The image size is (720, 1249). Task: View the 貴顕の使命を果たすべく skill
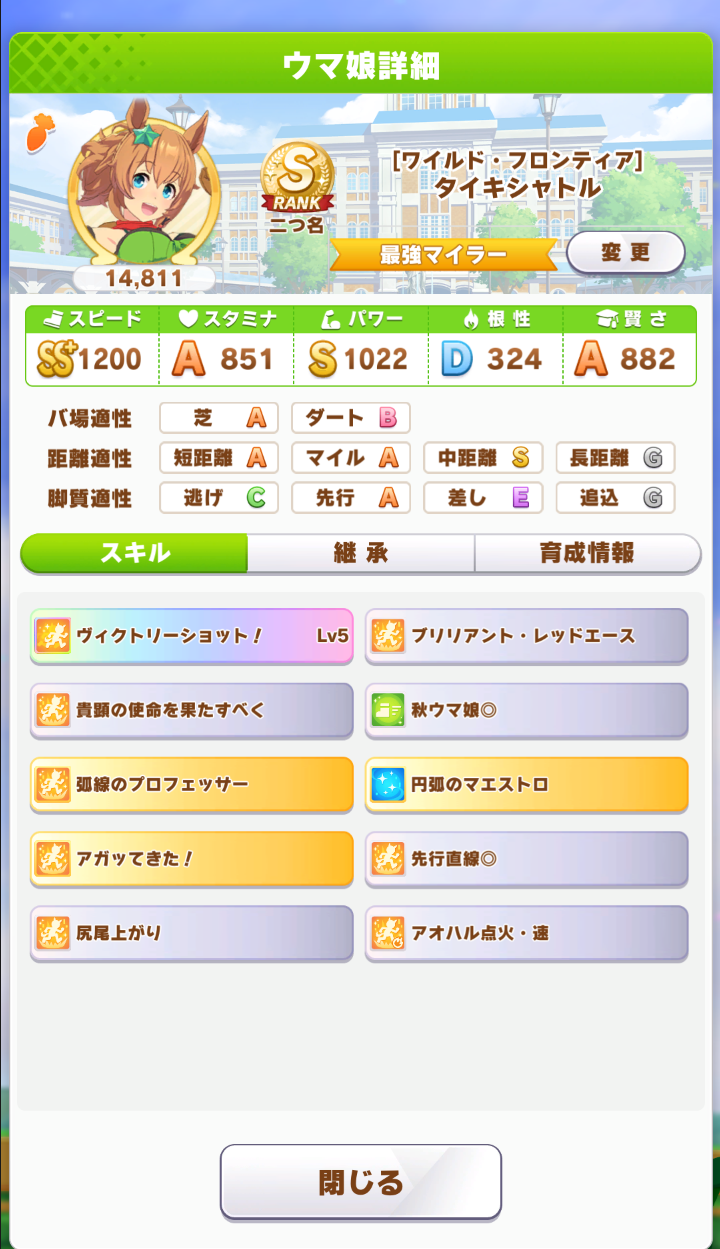pyautogui.click(x=191, y=710)
